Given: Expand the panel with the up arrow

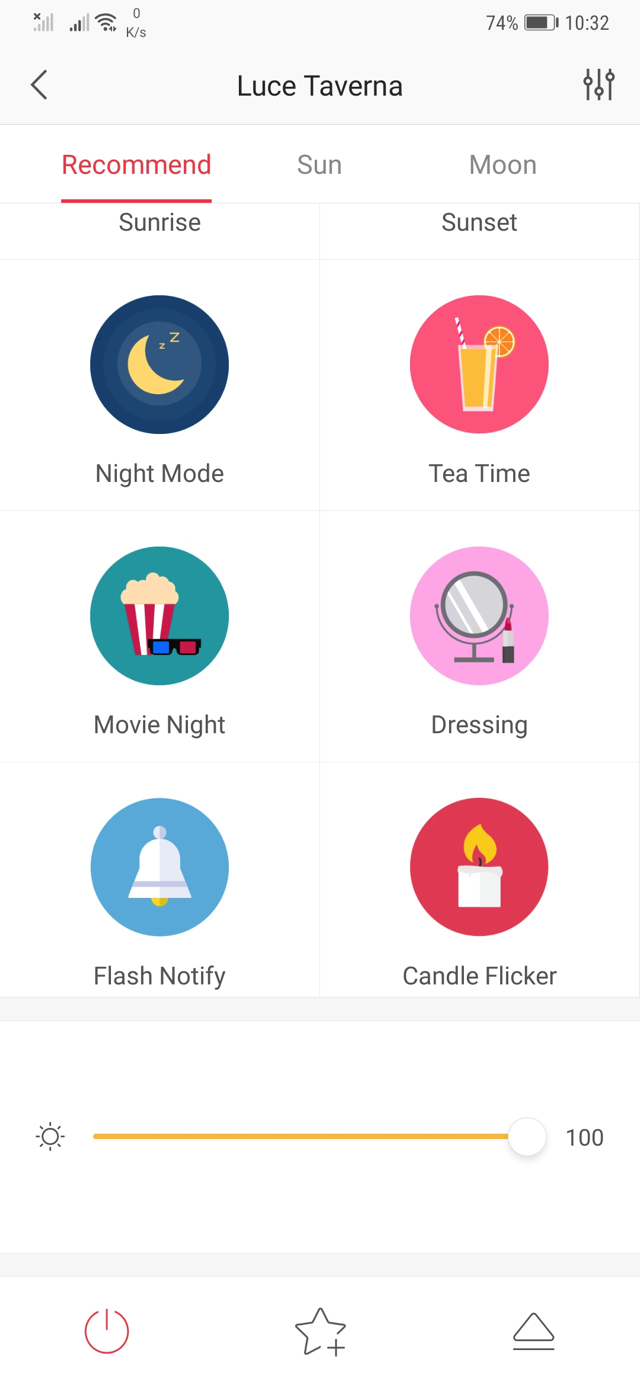Looking at the screenshot, I should click(x=533, y=1331).
